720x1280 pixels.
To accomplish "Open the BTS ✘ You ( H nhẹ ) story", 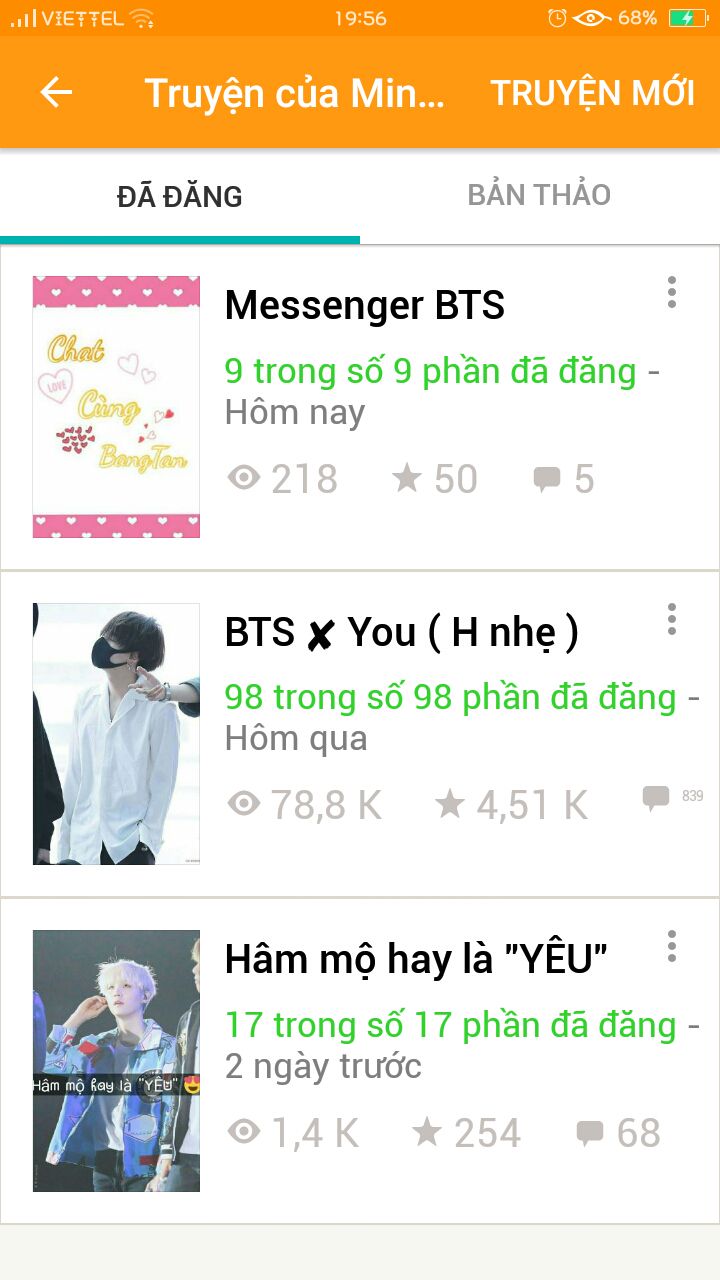I will pyautogui.click(x=401, y=633).
